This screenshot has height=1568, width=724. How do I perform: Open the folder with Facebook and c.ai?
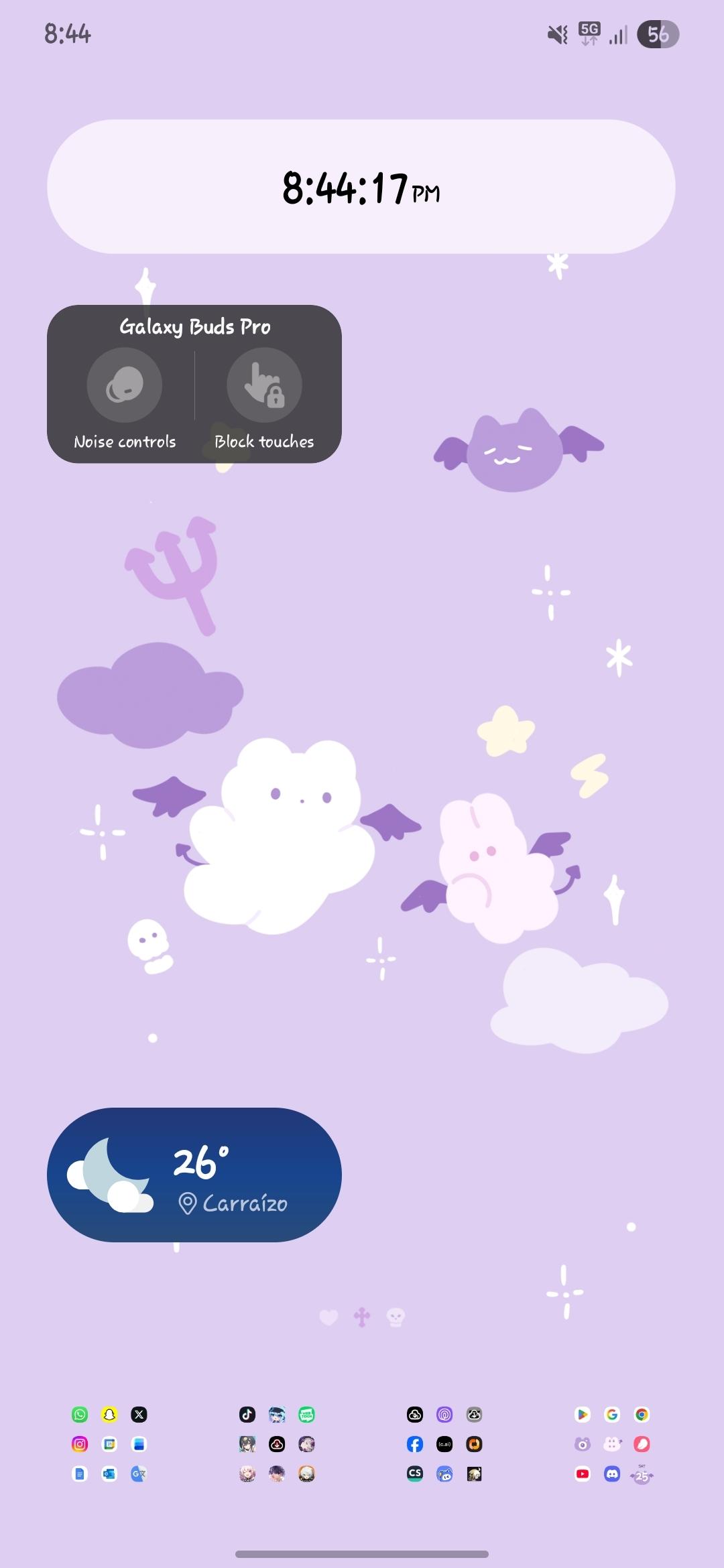(444, 1444)
